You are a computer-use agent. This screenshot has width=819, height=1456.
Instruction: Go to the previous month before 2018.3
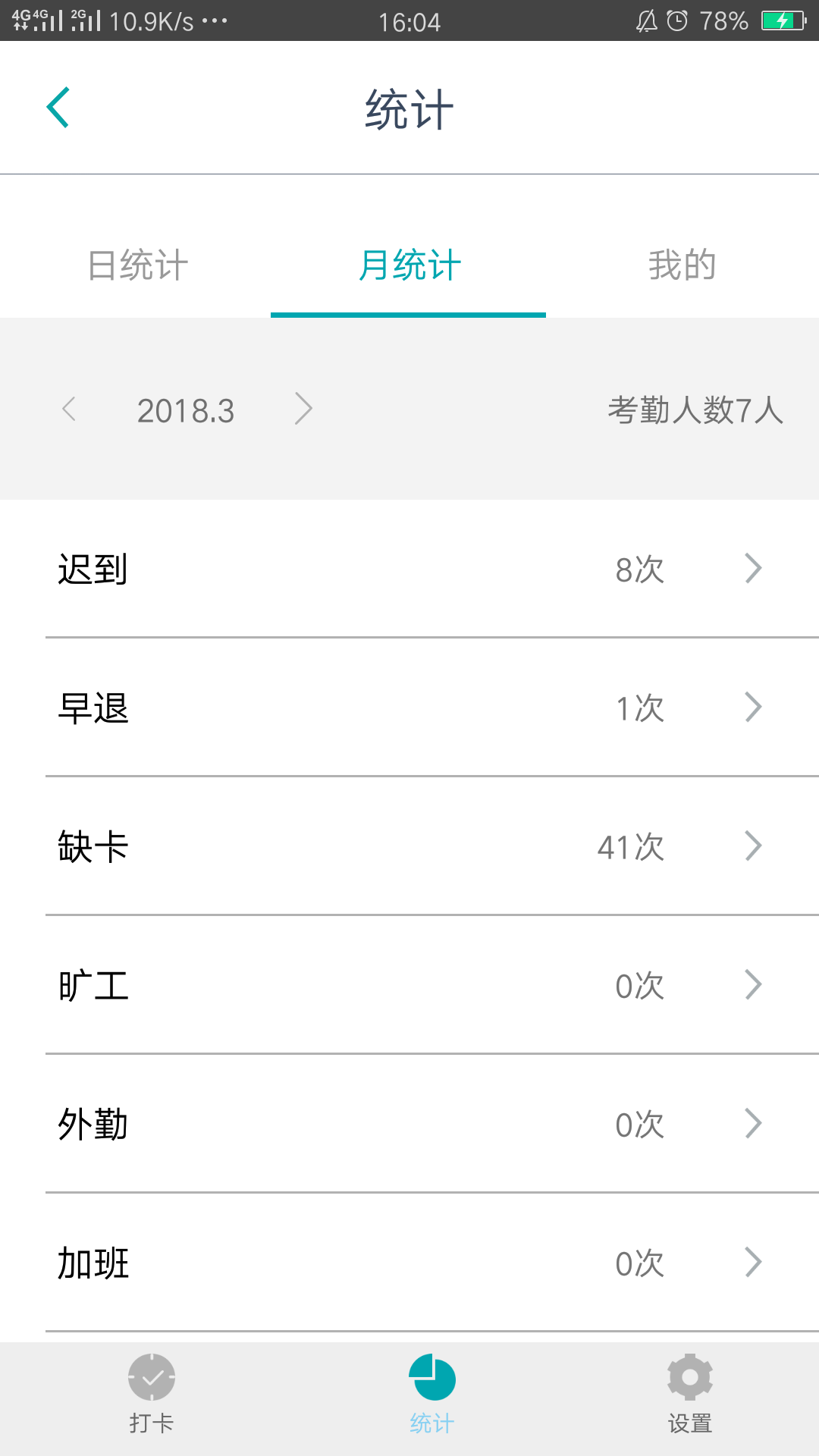click(69, 409)
